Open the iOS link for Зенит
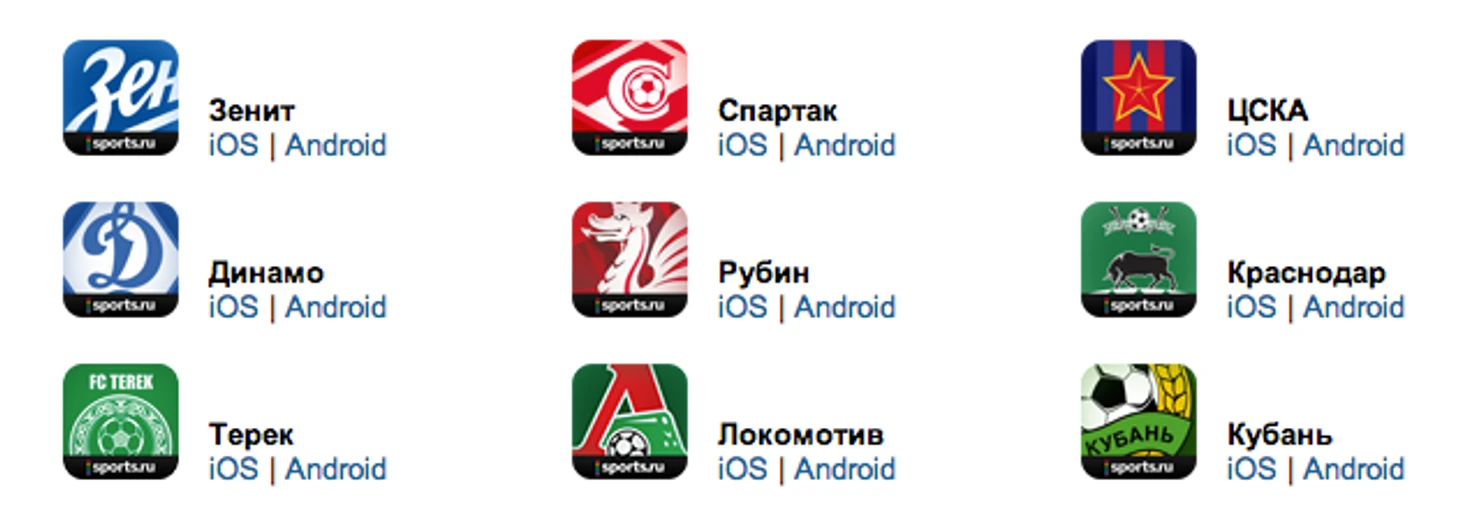The width and height of the screenshot is (1460, 521). click(233, 145)
